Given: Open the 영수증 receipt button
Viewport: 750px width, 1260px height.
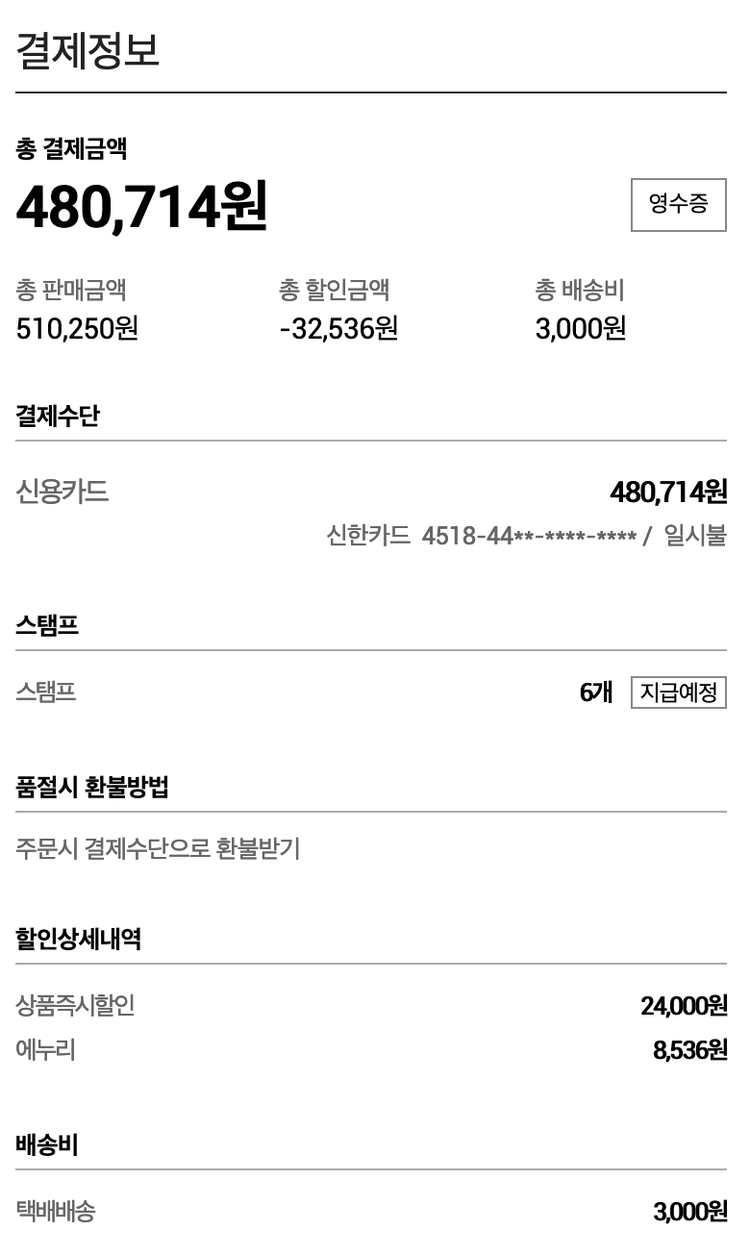Looking at the screenshot, I should click(678, 204).
